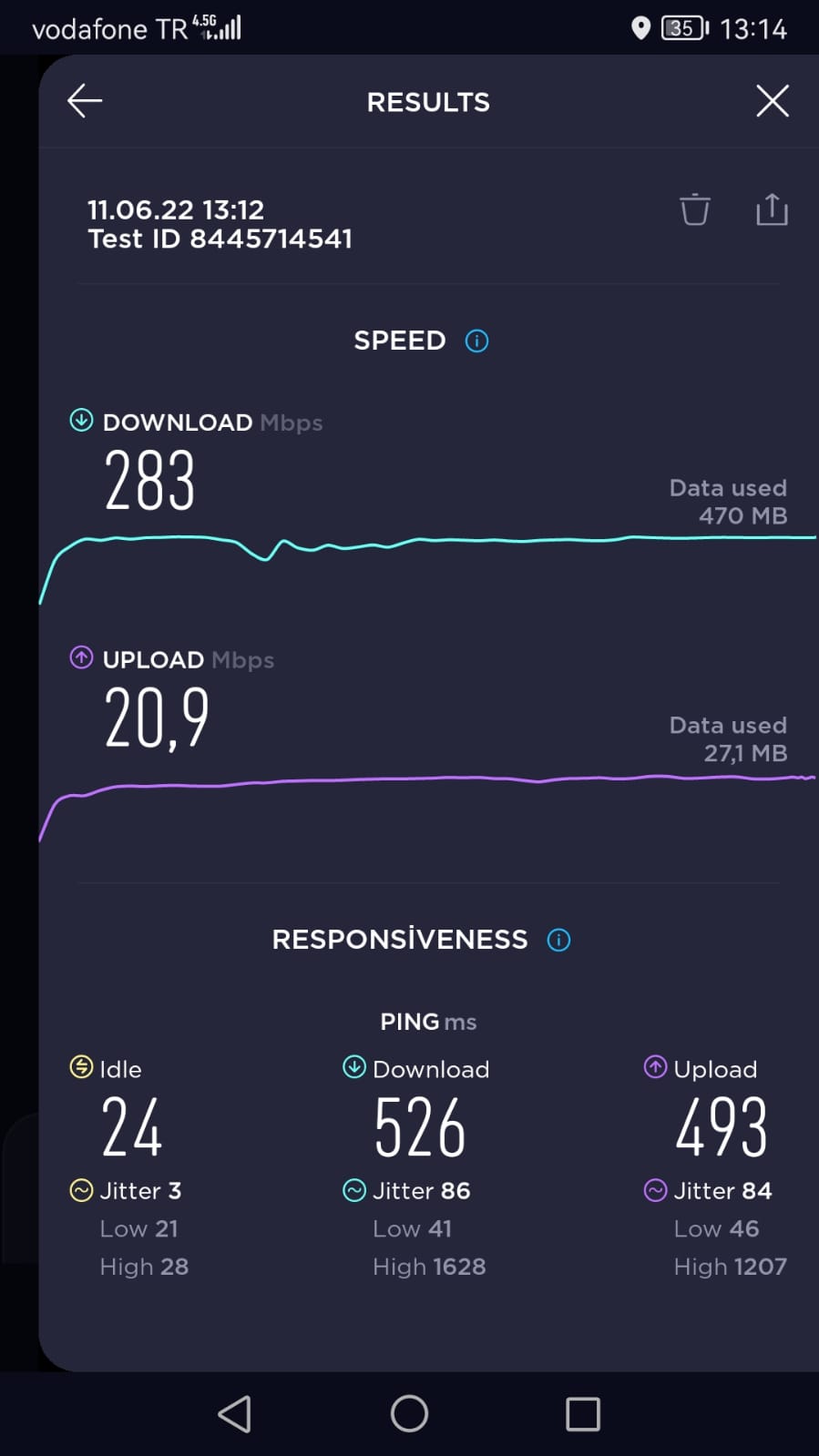The height and width of the screenshot is (1456, 819).
Task: Delete this test result
Action: (695, 209)
